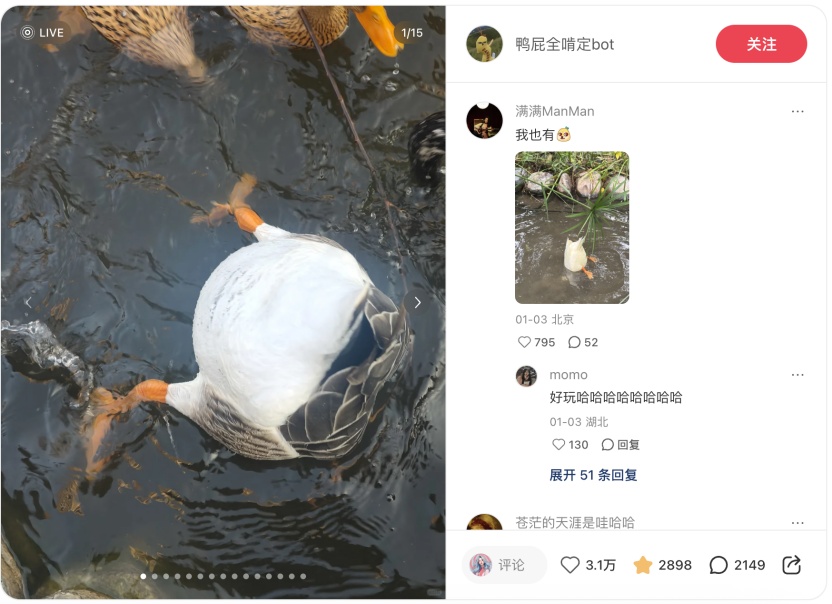This screenshot has height=604, width=832.
Task: Open menu on 苍茫的天涯是哇哈哈's comment
Action: point(797,523)
